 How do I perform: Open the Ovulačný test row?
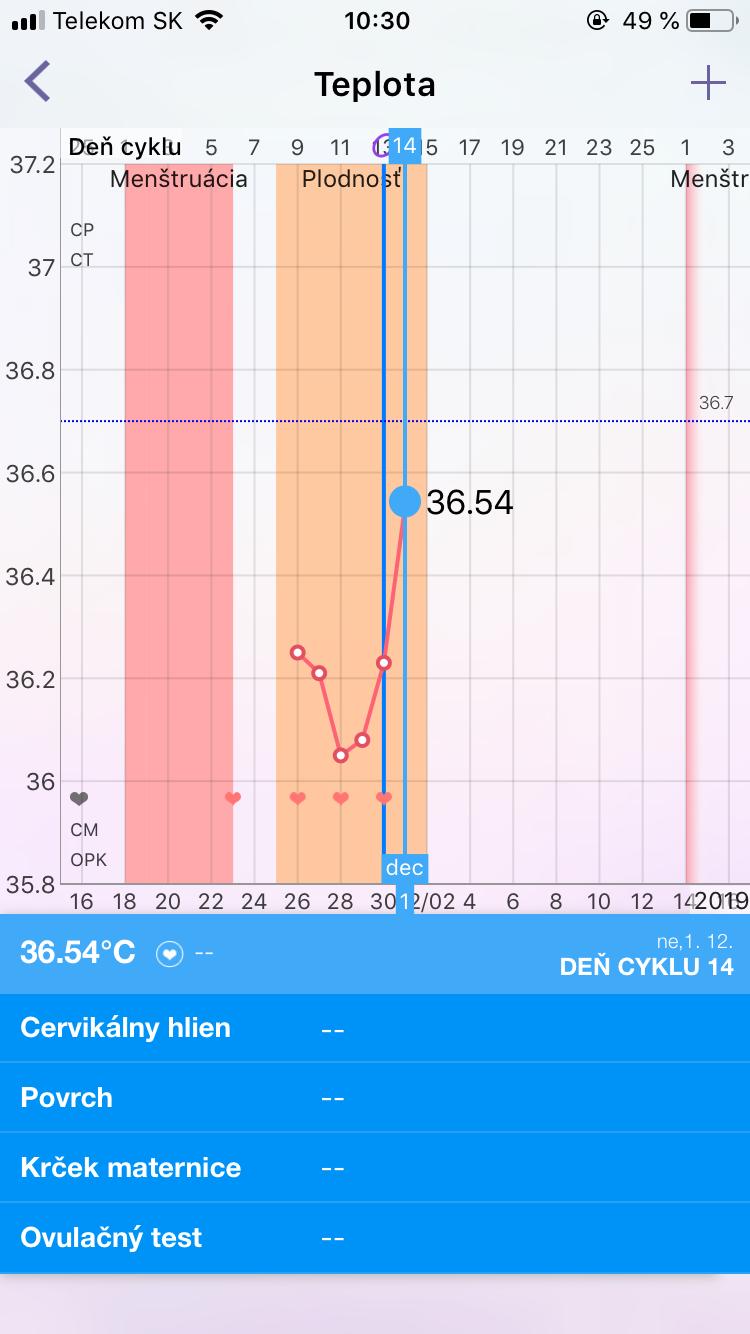pos(375,1238)
